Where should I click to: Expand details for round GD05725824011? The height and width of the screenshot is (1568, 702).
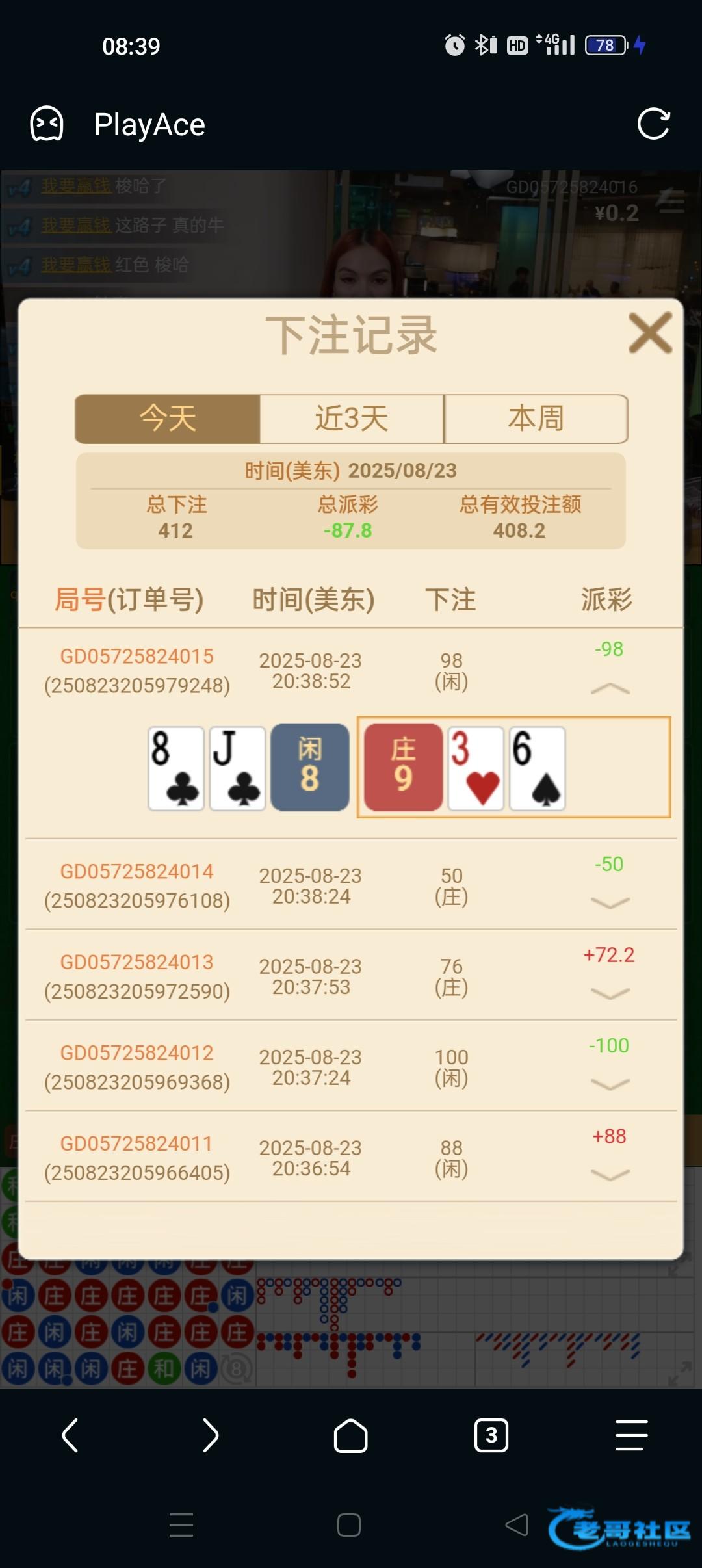click(x=610, y=1175)
